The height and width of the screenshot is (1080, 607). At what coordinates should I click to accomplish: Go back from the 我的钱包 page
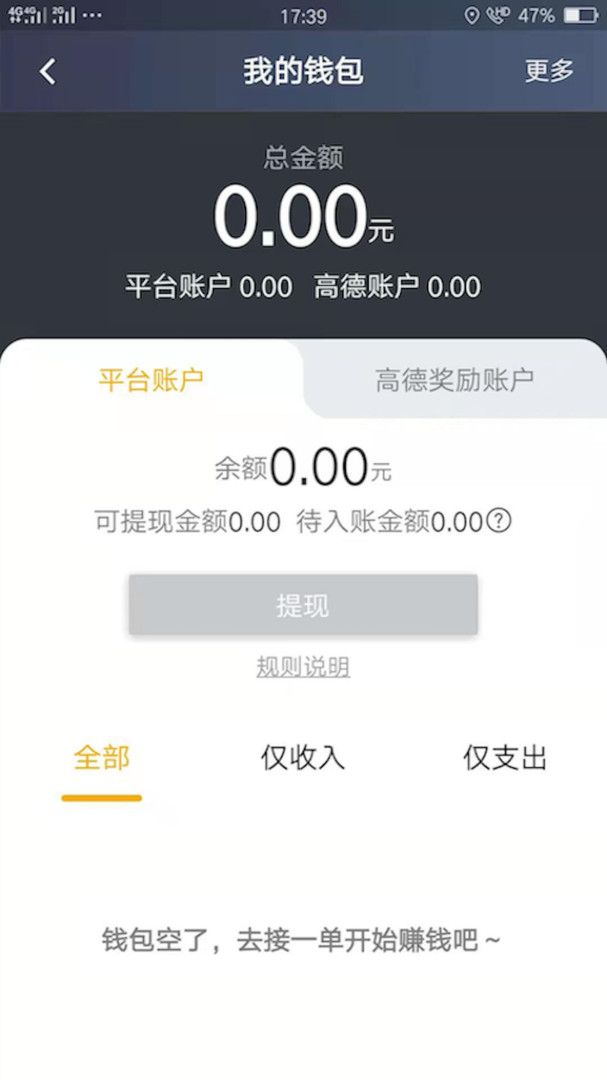[48, 72]
